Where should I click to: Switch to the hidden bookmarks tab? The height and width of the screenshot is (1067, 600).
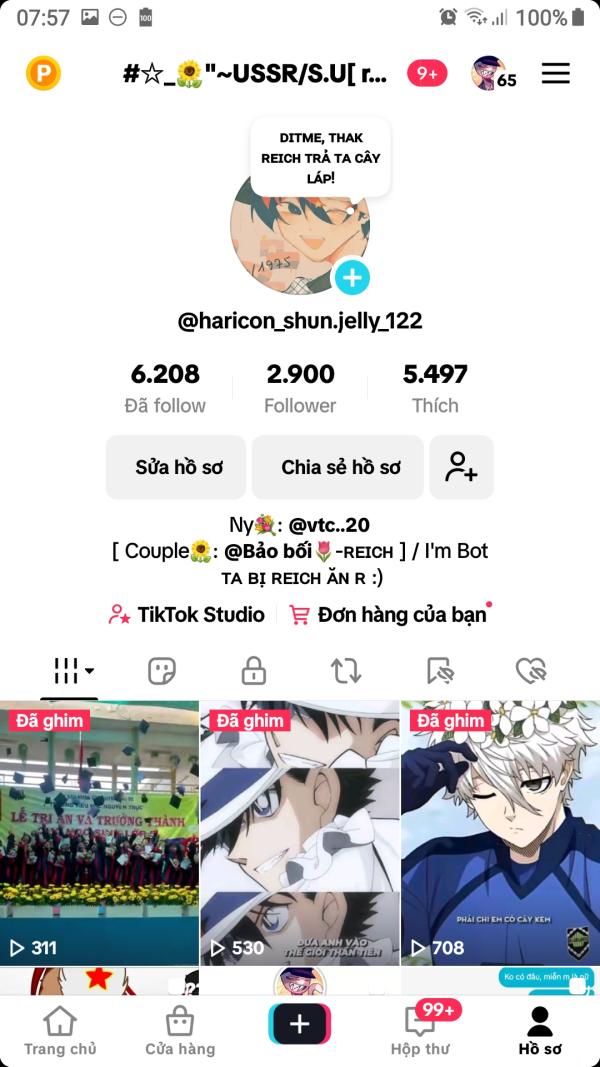click(x=439, y=671)
